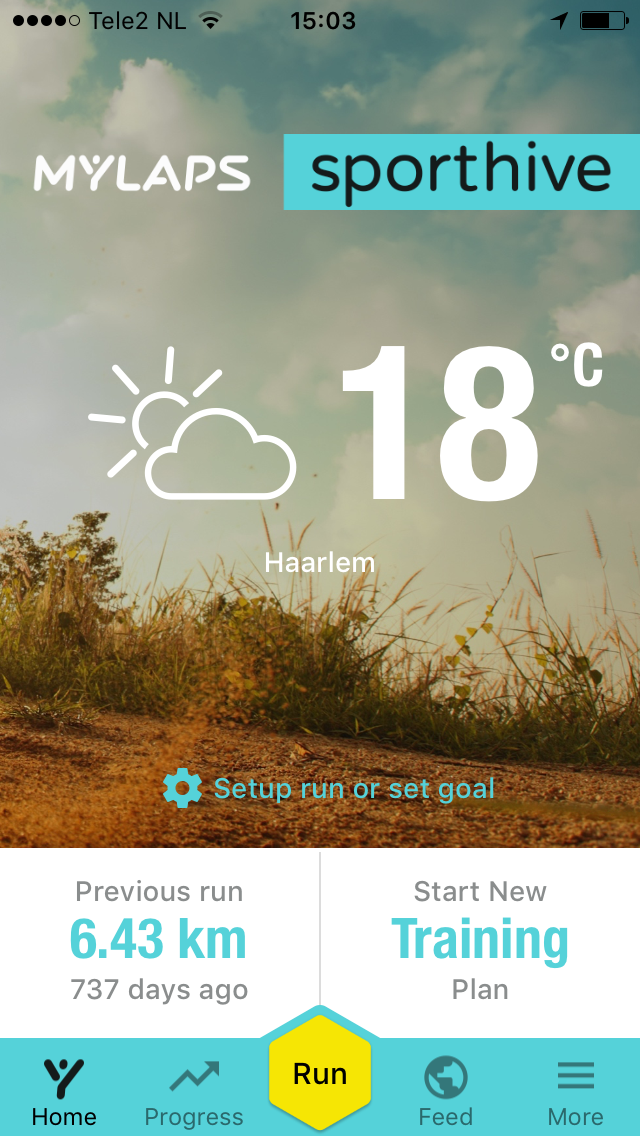Open the Feed tab
Viewport: 640px width, 1136px height.
click(446, 1092)
